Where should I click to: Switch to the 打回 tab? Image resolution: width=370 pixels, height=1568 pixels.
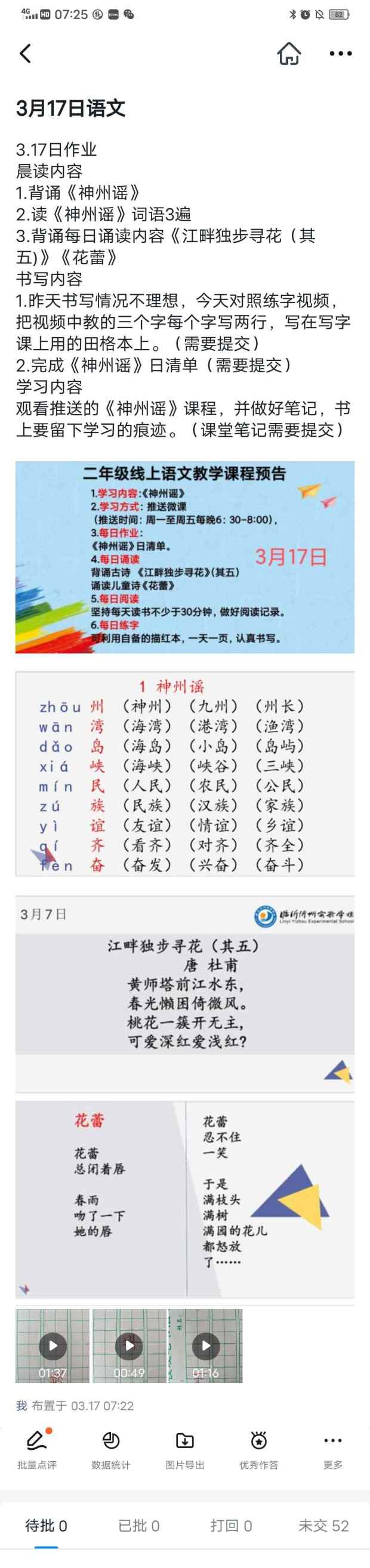[x=232, y=1526]
